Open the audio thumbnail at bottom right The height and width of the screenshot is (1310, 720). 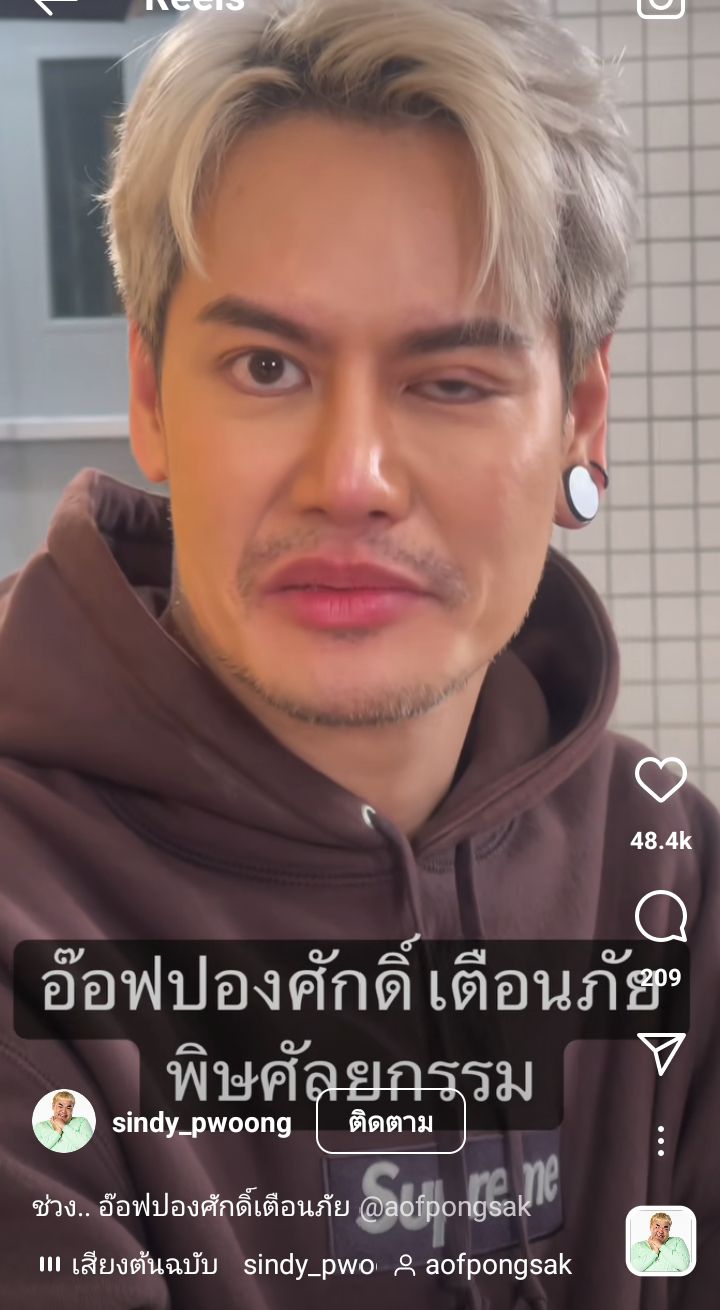click(661, 1241)
